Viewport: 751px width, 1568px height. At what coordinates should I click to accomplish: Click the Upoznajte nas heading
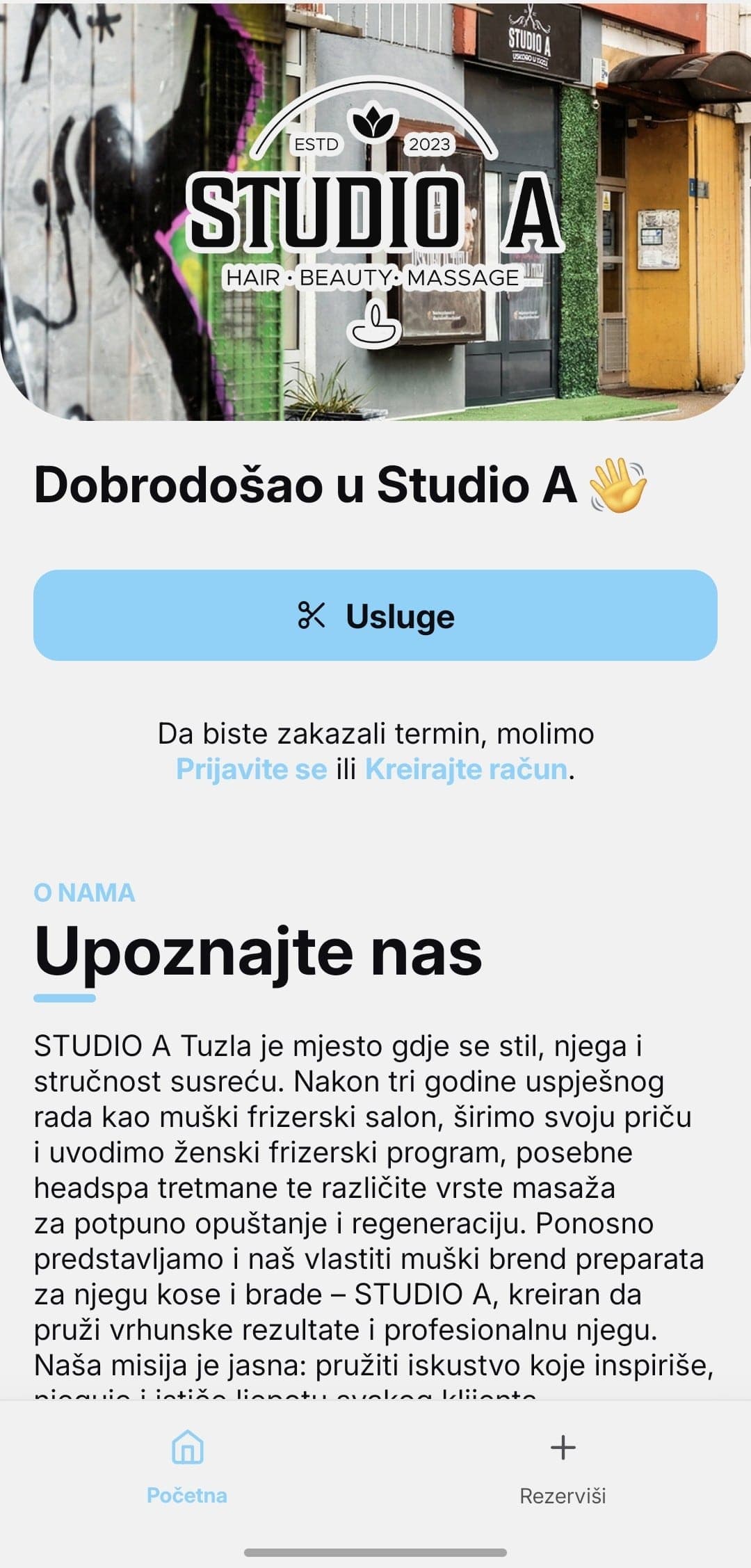[257, 950]
